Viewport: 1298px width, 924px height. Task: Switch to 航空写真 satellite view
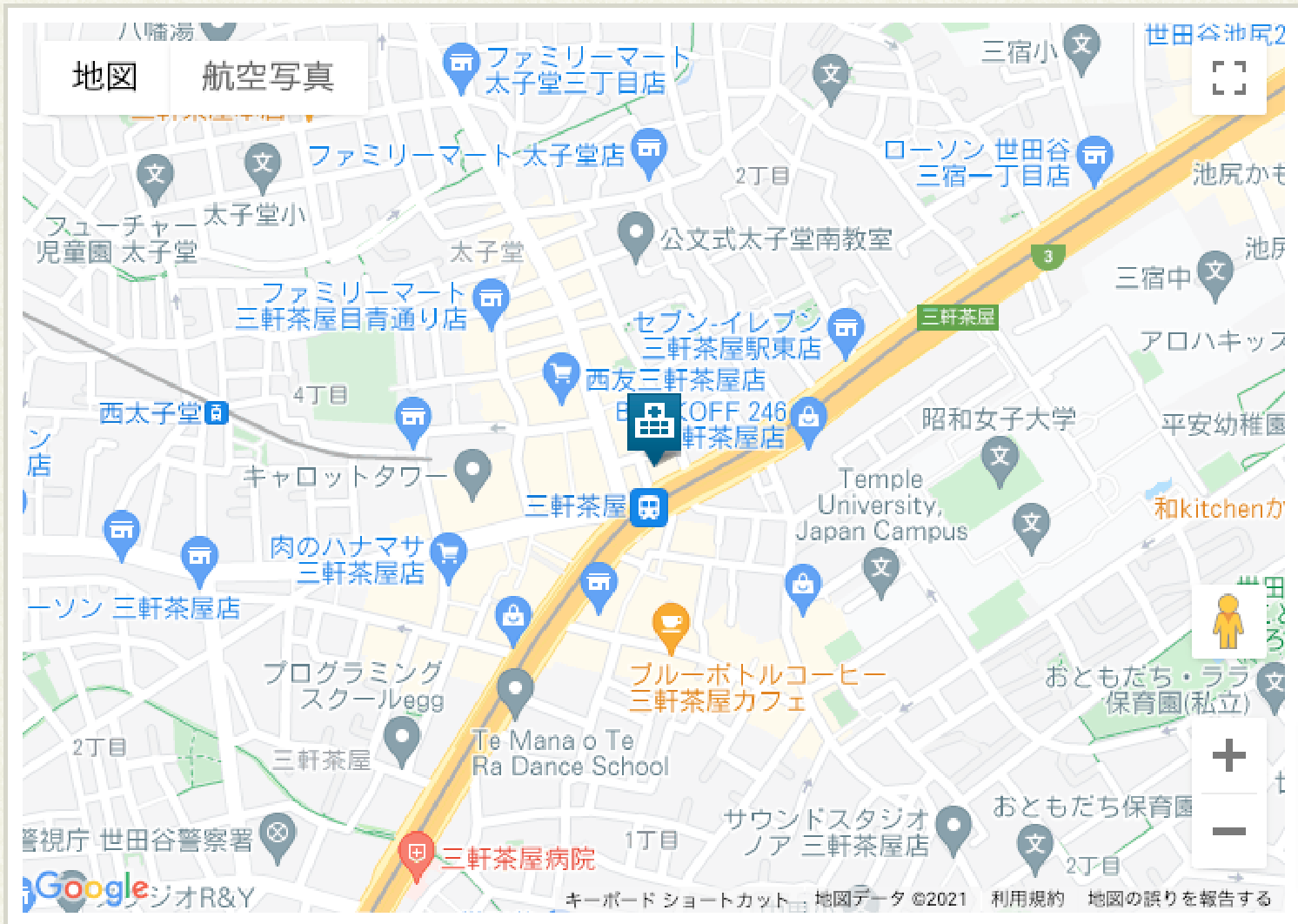pos(267,77)
